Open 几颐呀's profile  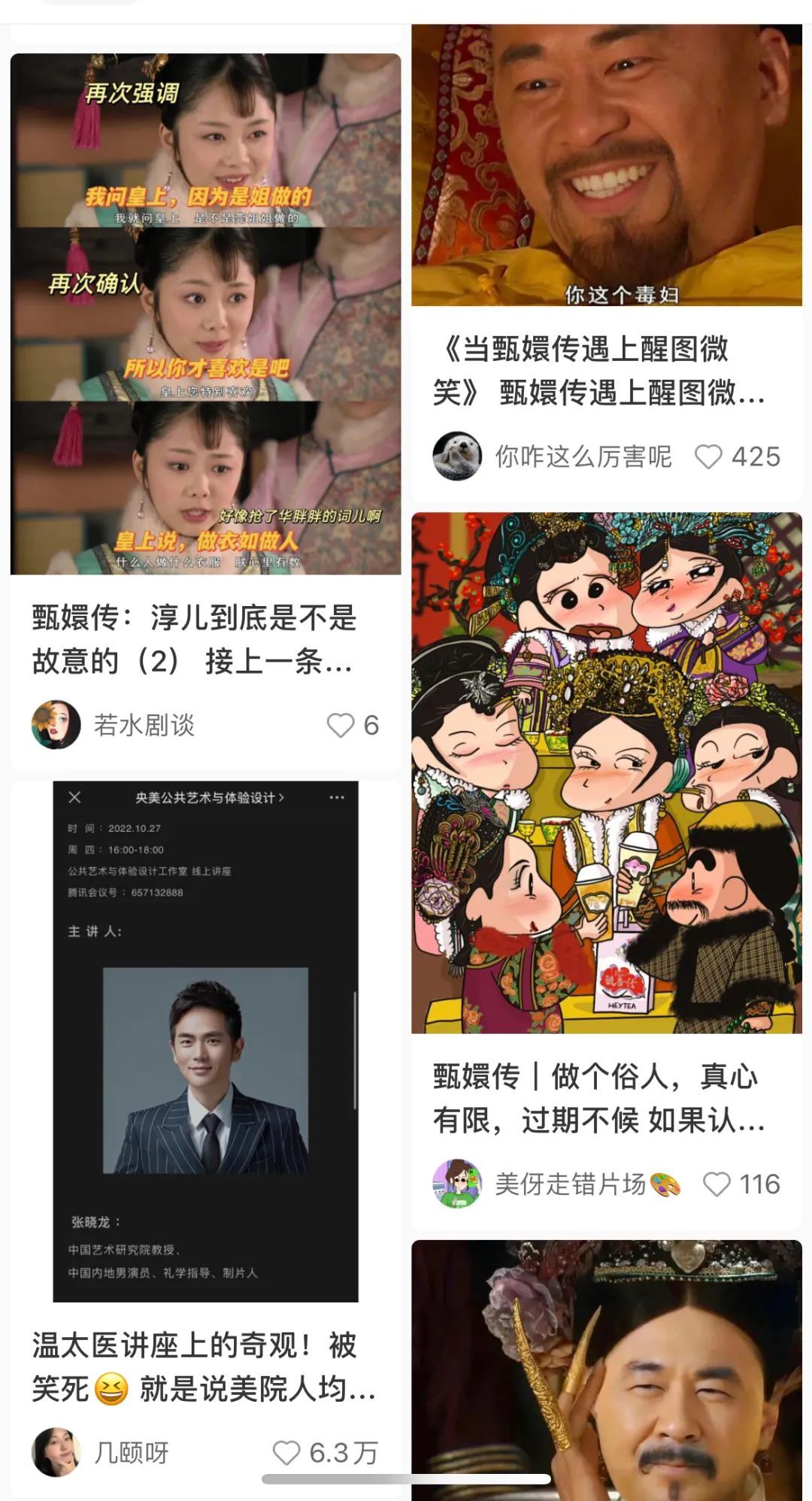[56, 1453]
